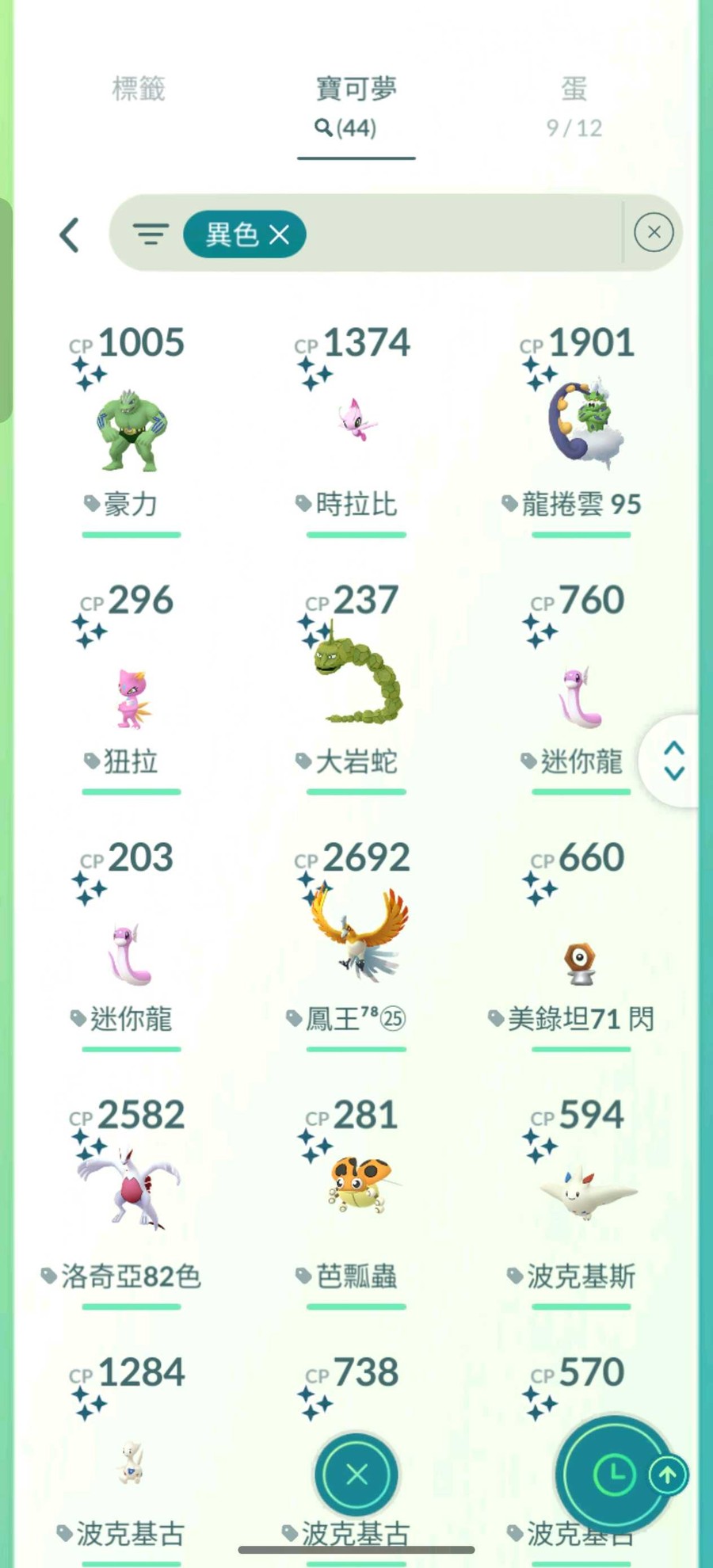Open the filter options icon
713x1568 pixels.
(x=151, y=234)
